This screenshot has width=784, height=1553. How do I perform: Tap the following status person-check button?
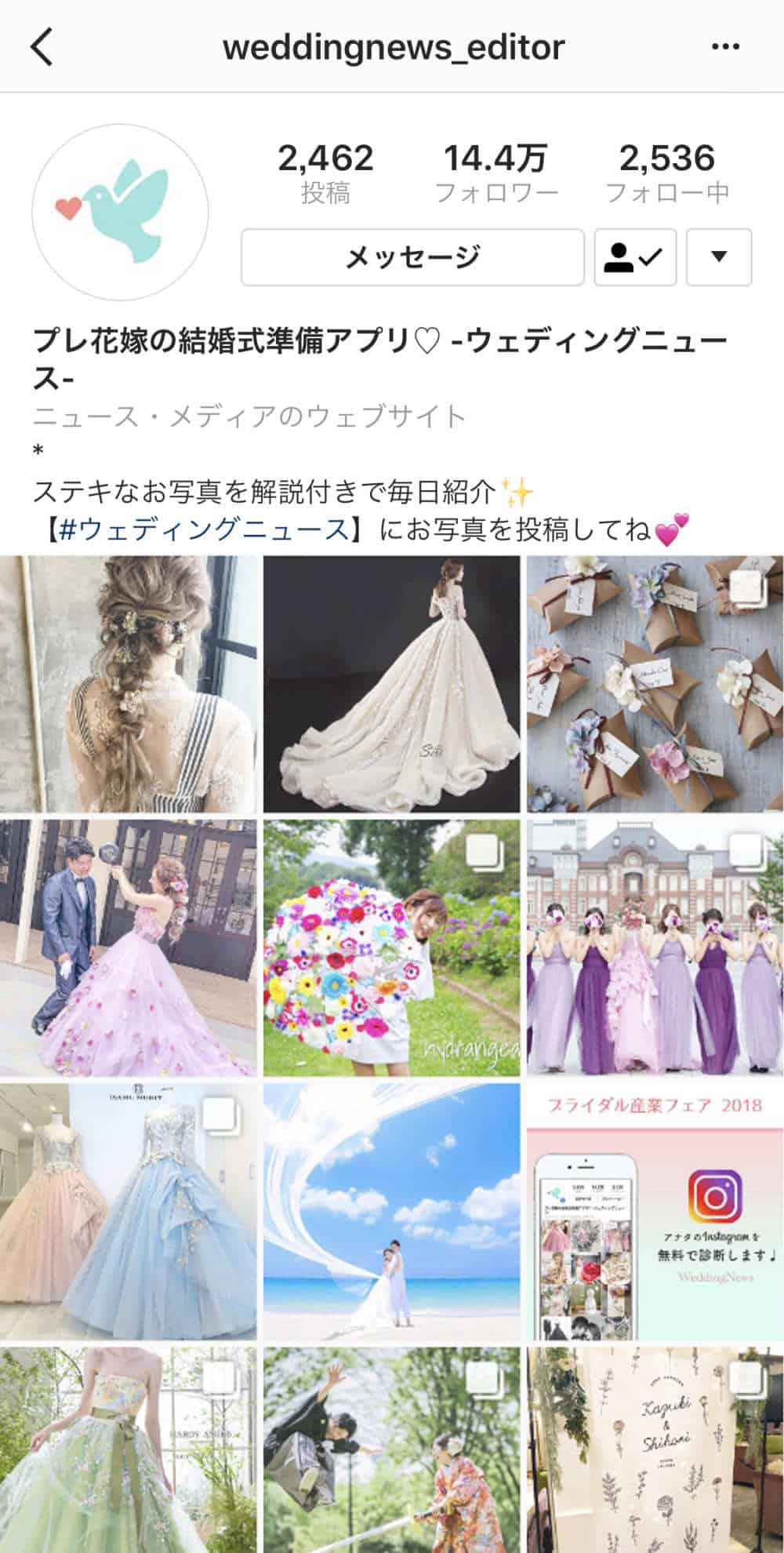click(635, 257)
